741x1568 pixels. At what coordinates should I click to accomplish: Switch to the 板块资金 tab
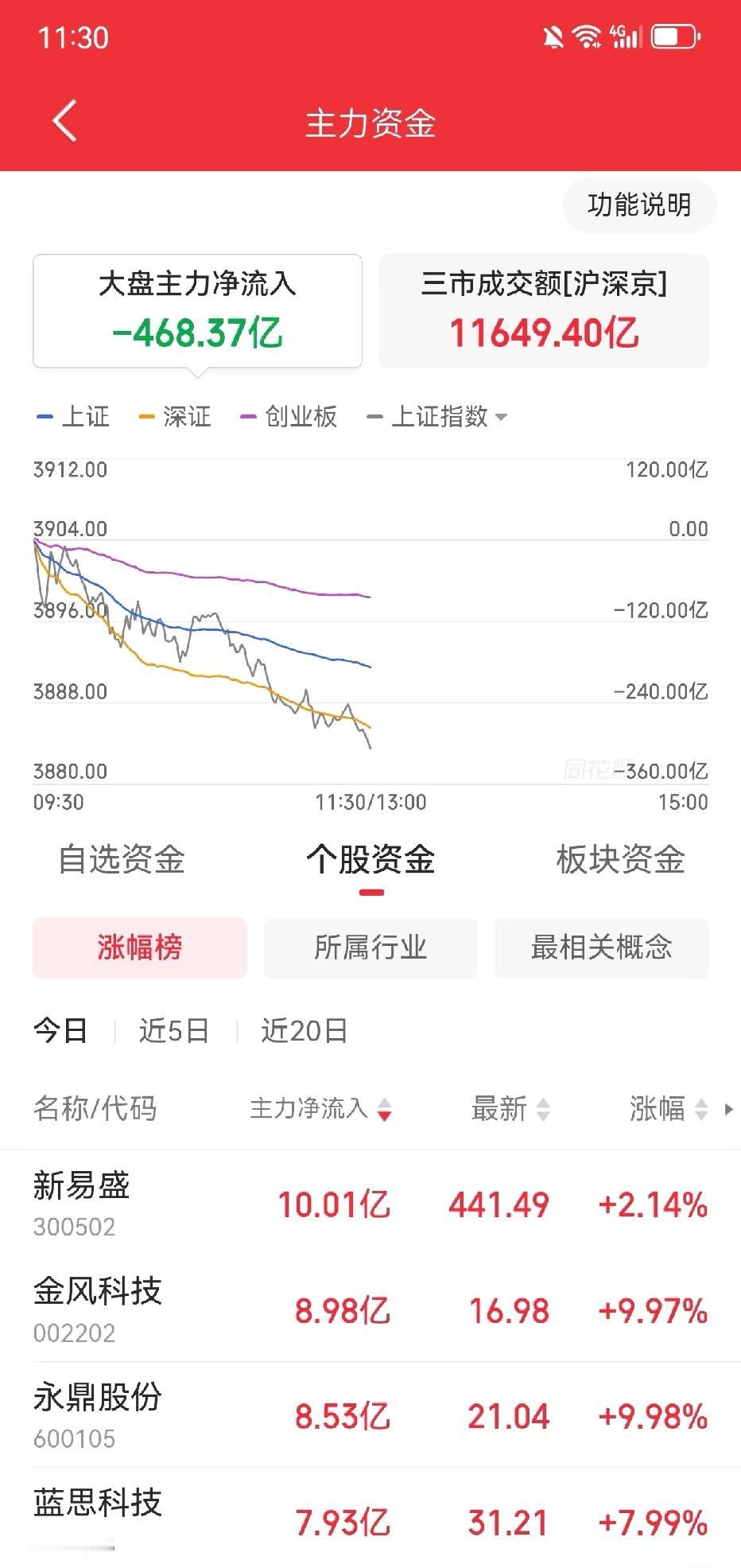(x=621, y=860)
